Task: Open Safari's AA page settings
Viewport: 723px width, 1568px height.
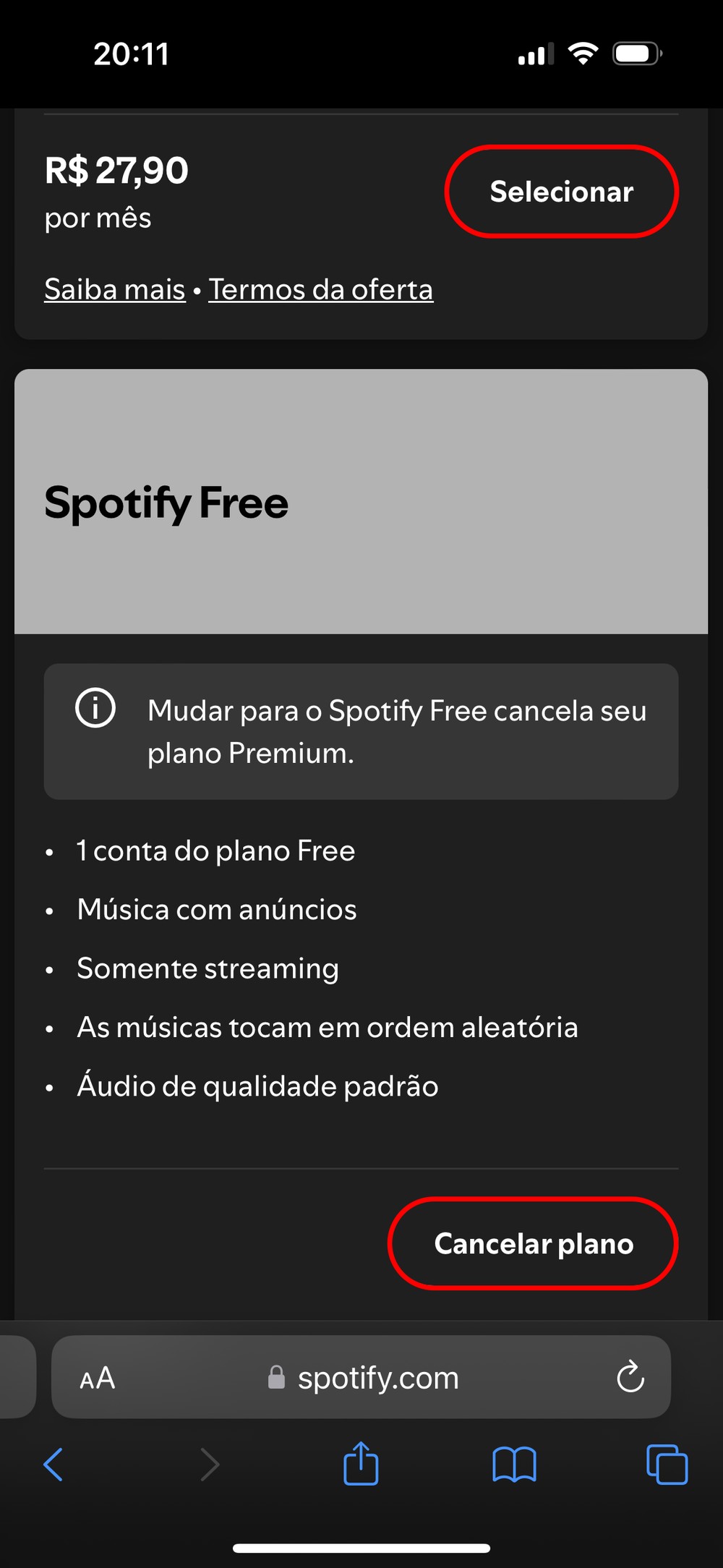Action: pyautogui.click(x=98, y=1378)
